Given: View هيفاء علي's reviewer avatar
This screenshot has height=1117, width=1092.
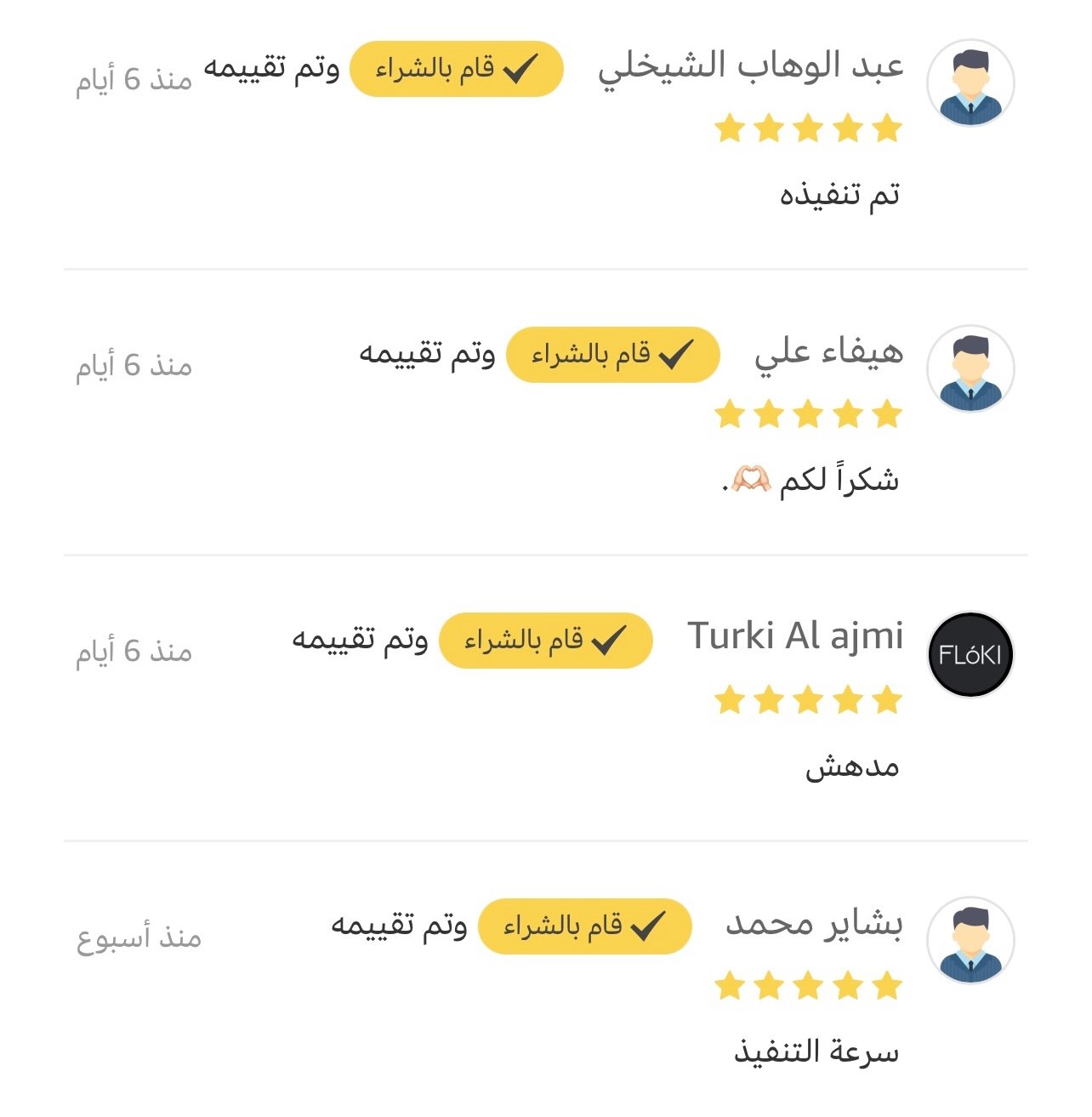Looking at the screenshot, I should pos(970,369).
